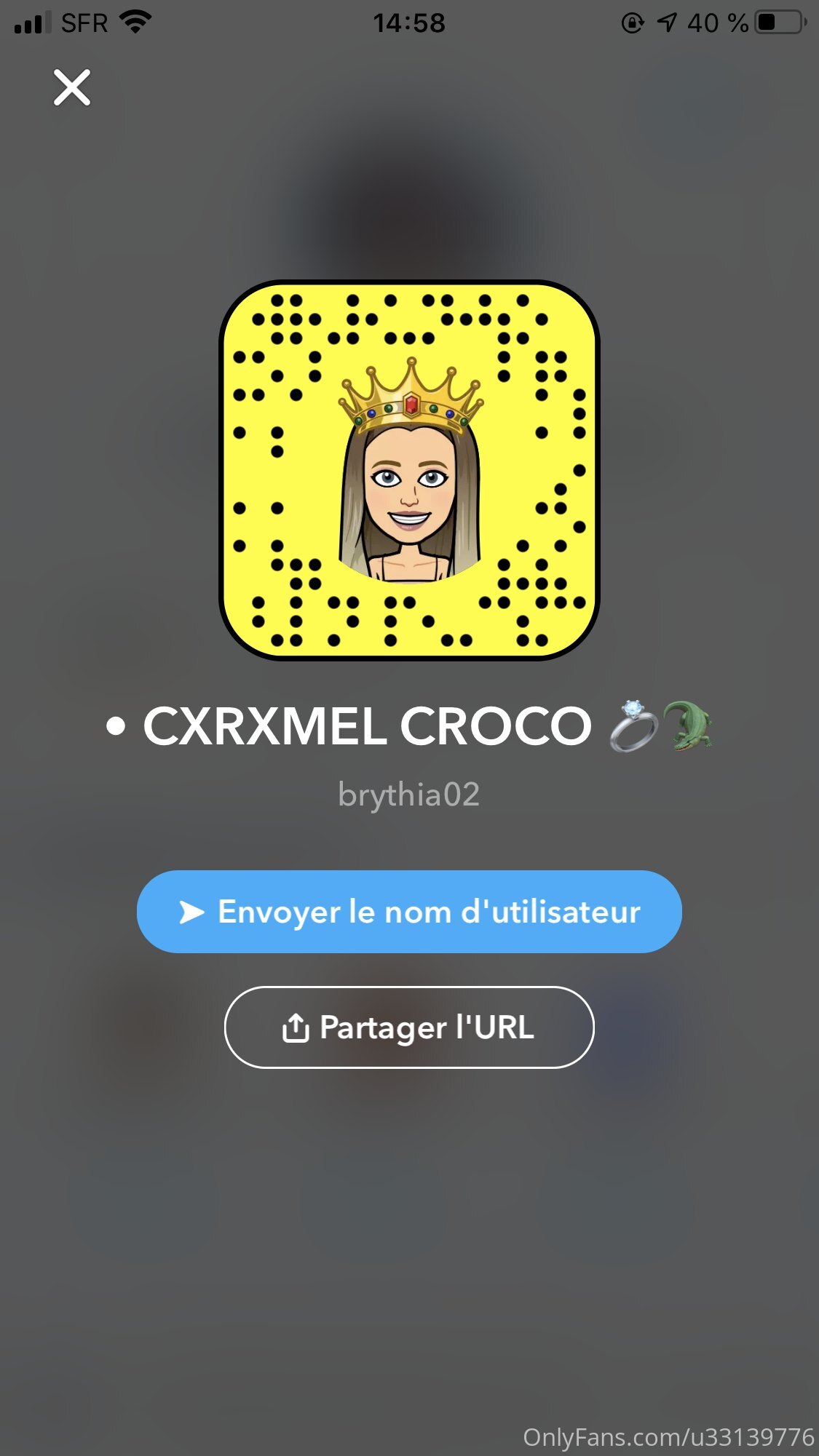Tap Envoyer le nom d'utilisateur button
Screen dimensions: 819x1456
pyautogui.click(x=409, y=912)
